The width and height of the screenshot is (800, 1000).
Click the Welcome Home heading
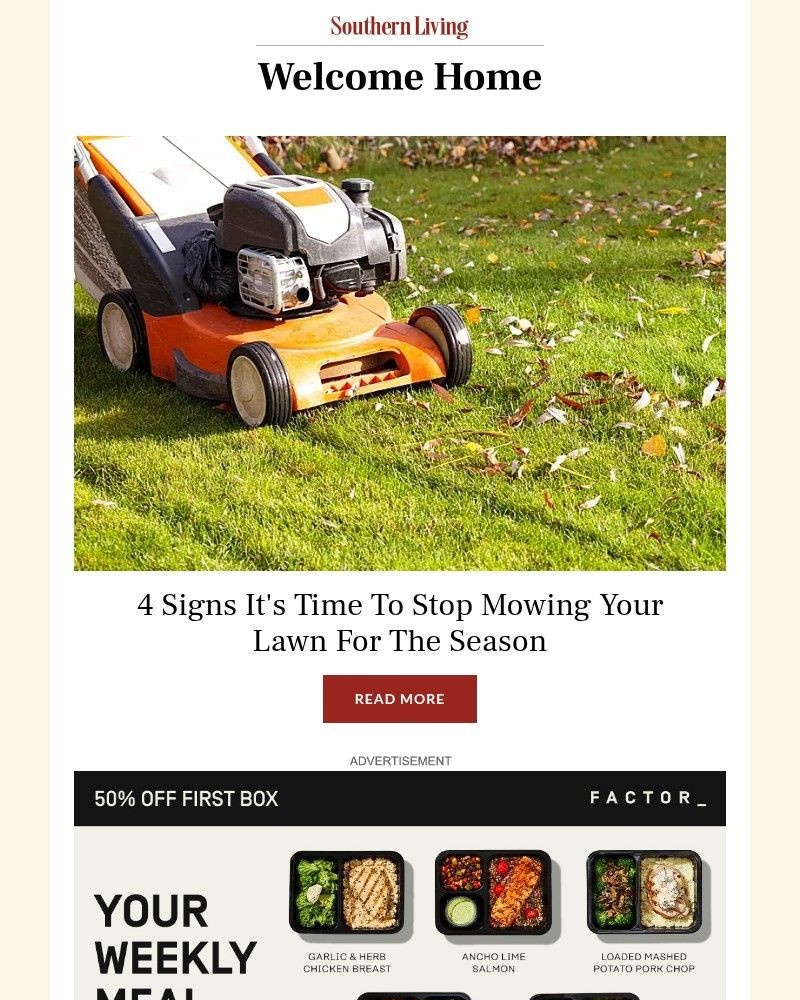point(400,76)
